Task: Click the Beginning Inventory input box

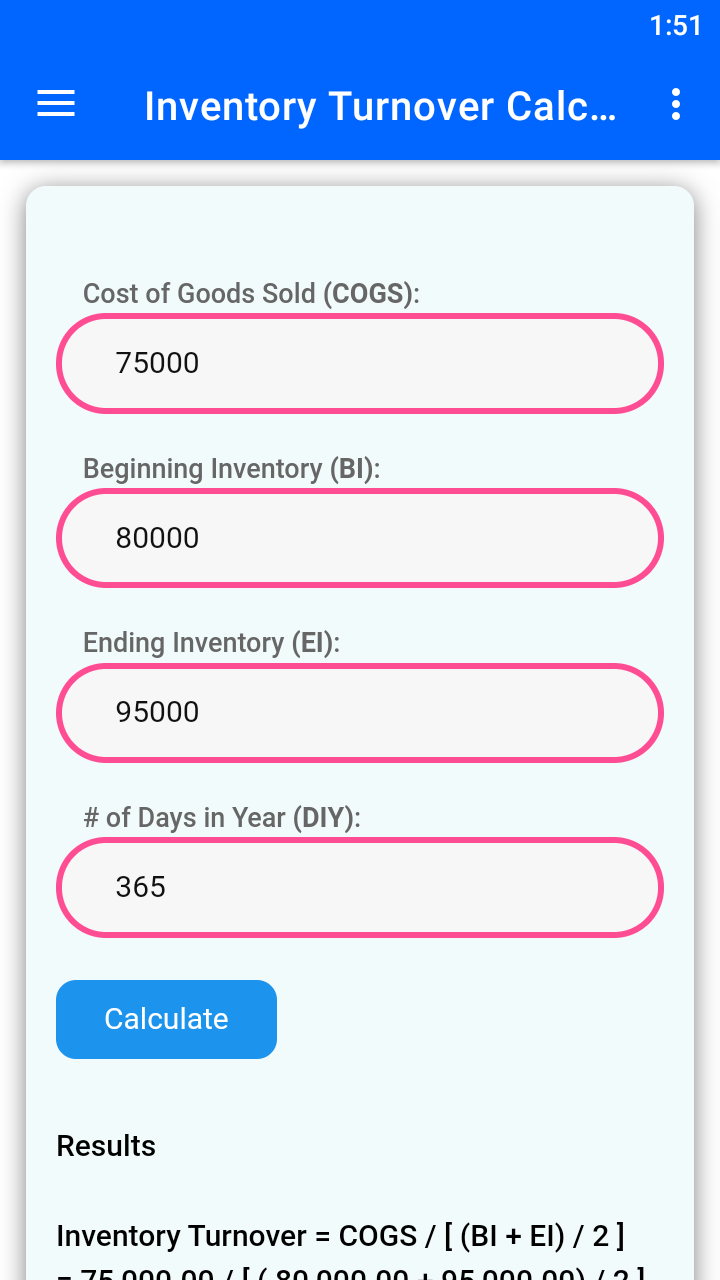Action: 360,537
